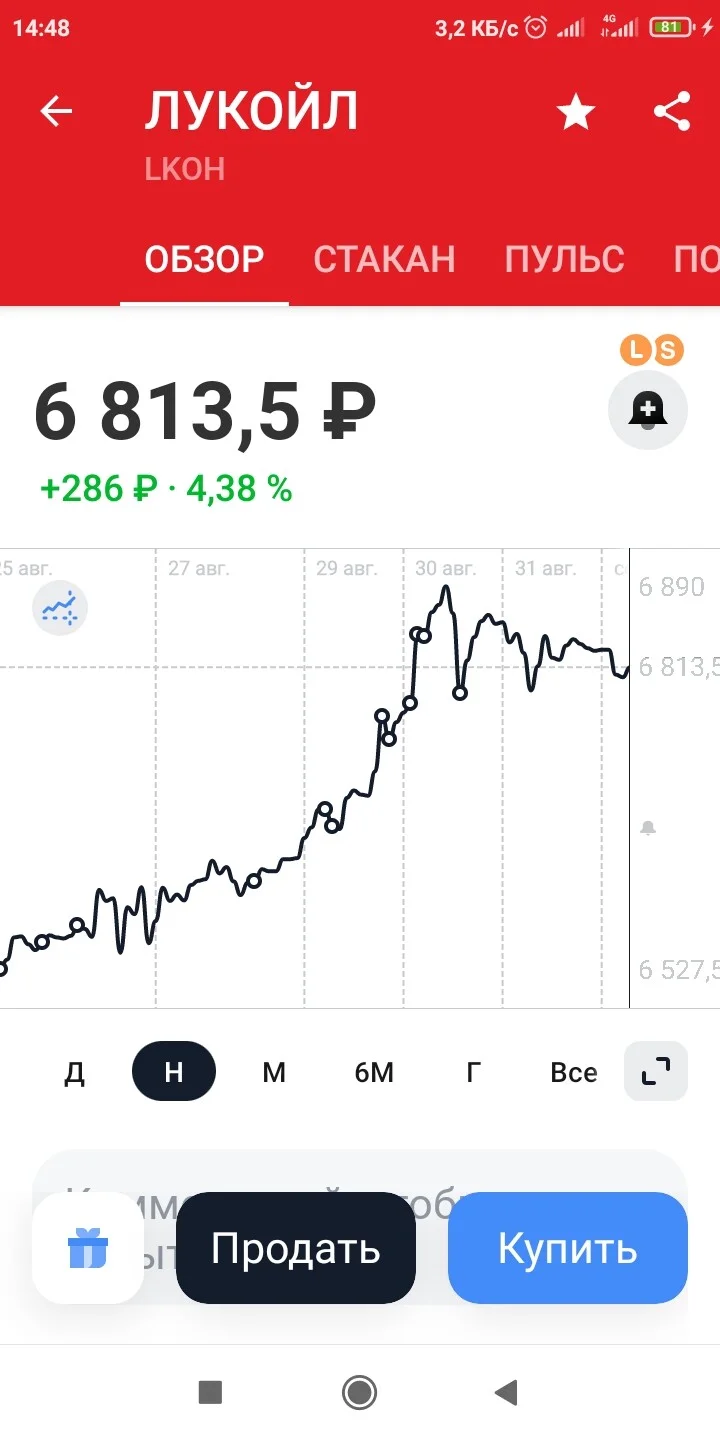
Task: Open recent apps via square button
Action: [210, 1392]
